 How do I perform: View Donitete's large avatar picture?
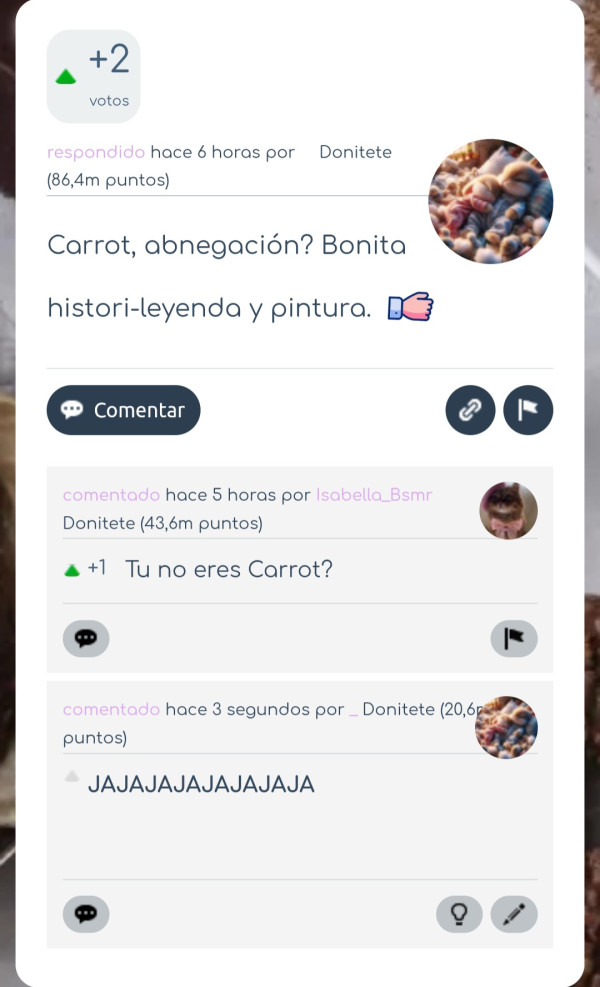click(490, 201)
